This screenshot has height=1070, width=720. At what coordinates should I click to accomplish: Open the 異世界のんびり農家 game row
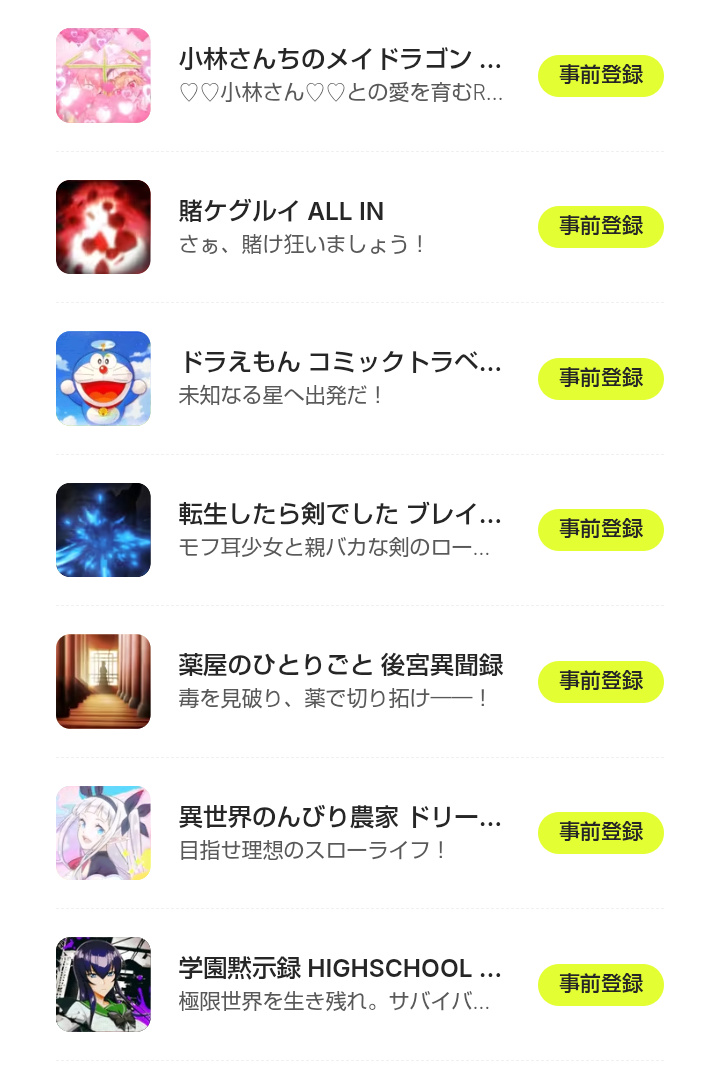pyautogui.click(x=340, y=833)
